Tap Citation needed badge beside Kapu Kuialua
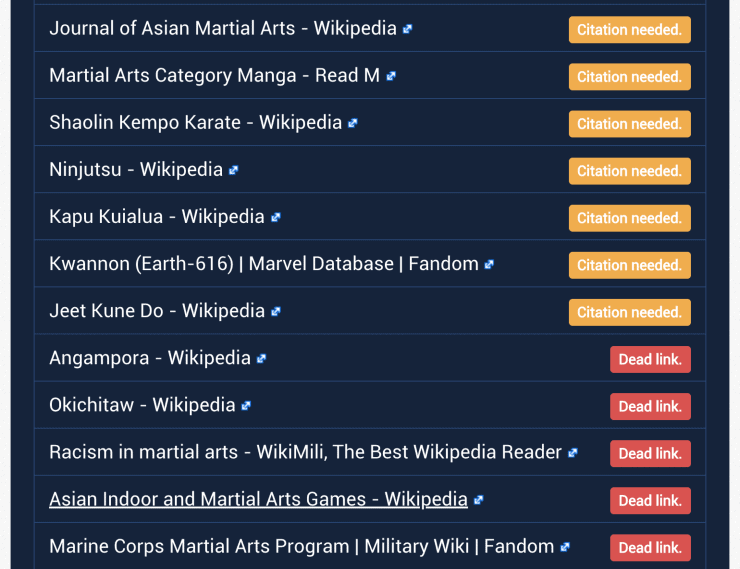Viewport: 740px width, 569px height. (x=629, y=218)
